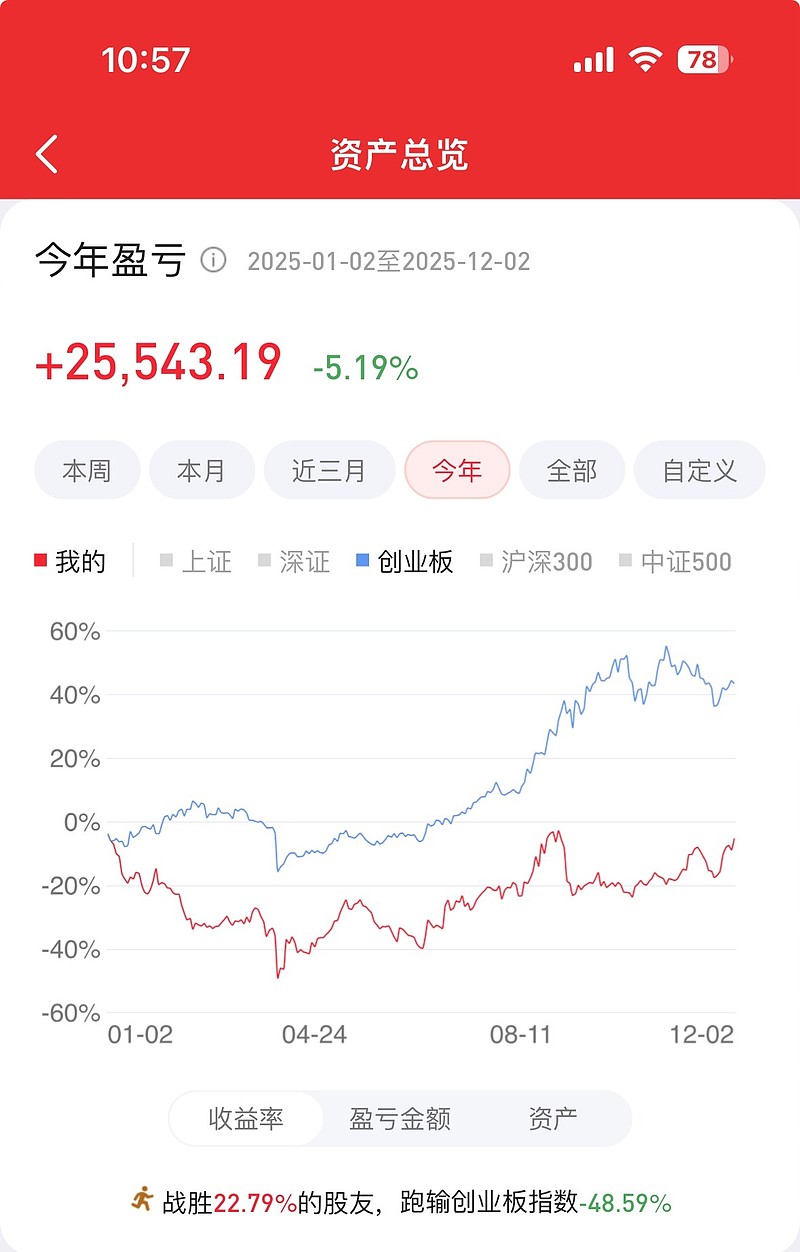
Task: Select the 本周 period filter
Action: coord(86,470)
